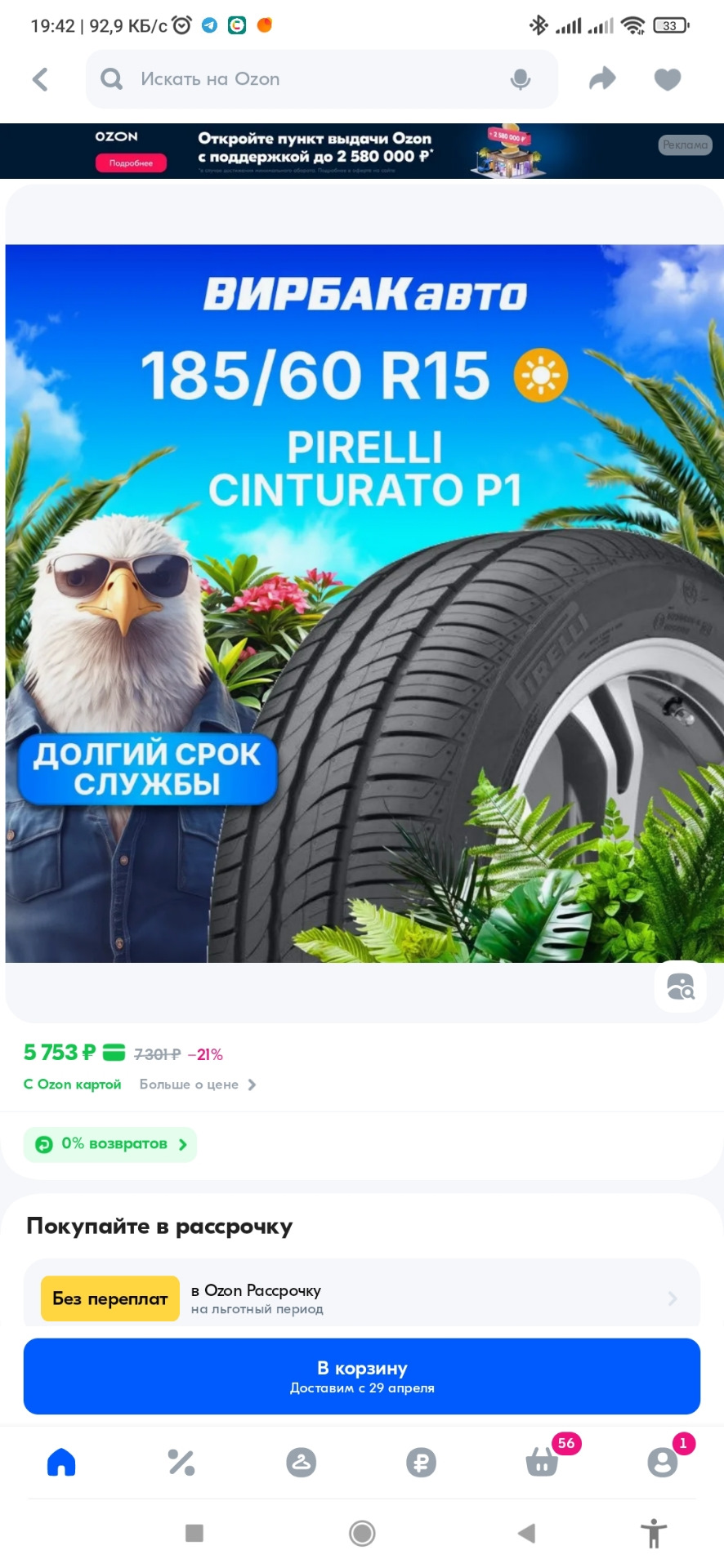Start voice search with the microphone
724x1568 pixels.
point(520,79)
